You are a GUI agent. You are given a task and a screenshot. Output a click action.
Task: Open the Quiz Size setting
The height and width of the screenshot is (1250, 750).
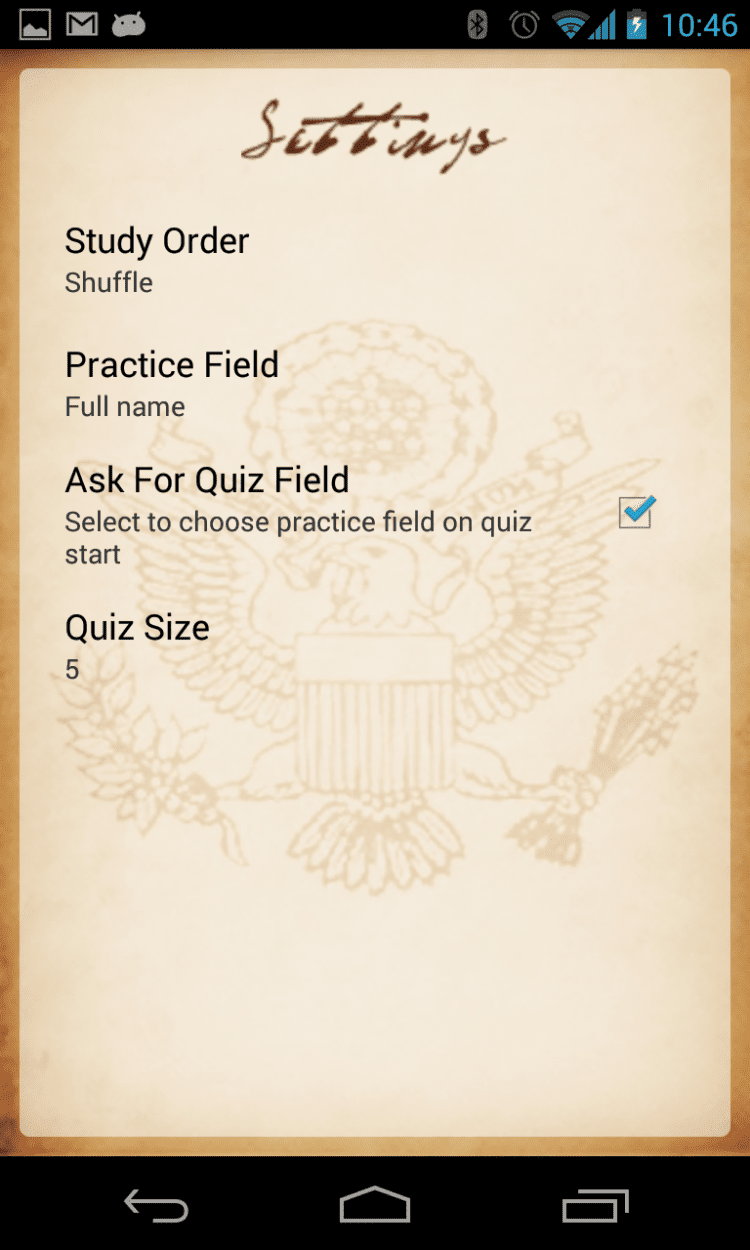click(x=137, y=646)
